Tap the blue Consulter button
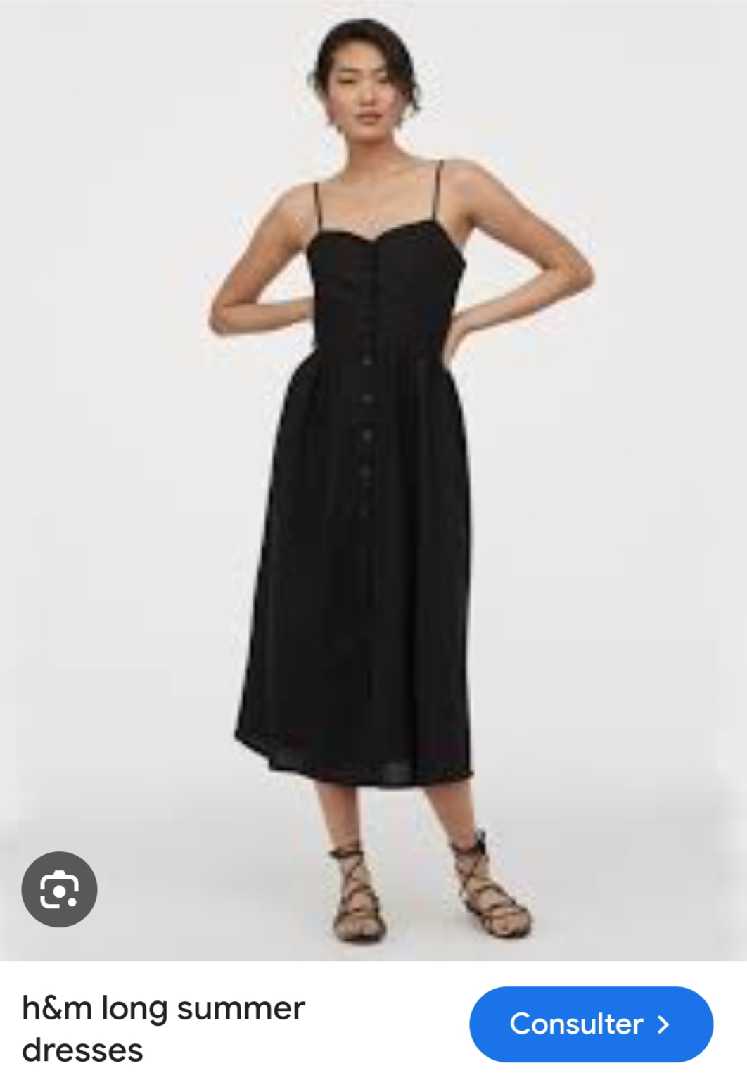Screen dimensions: 747x1080 (591, 1023)
